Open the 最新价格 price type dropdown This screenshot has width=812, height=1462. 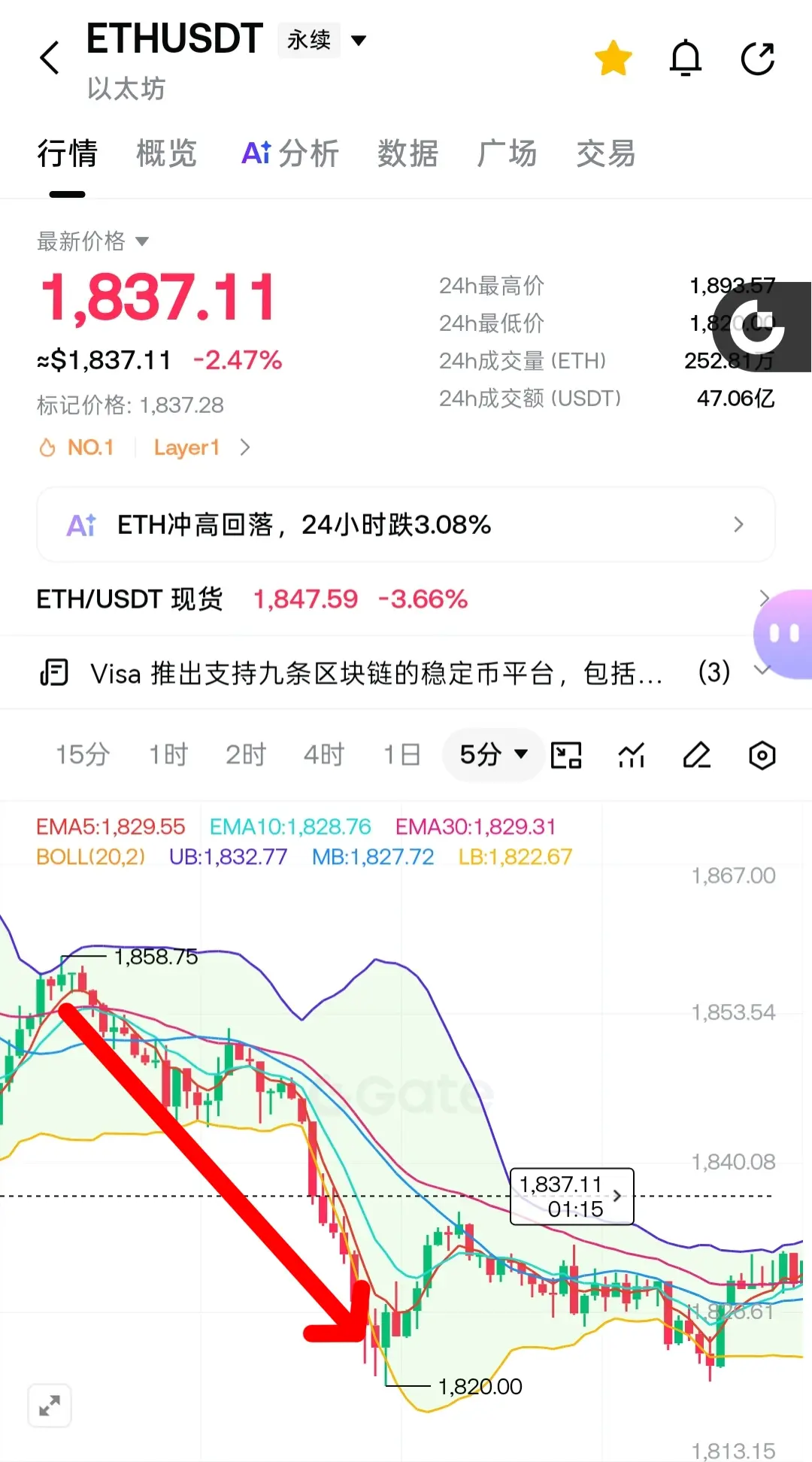93,241
